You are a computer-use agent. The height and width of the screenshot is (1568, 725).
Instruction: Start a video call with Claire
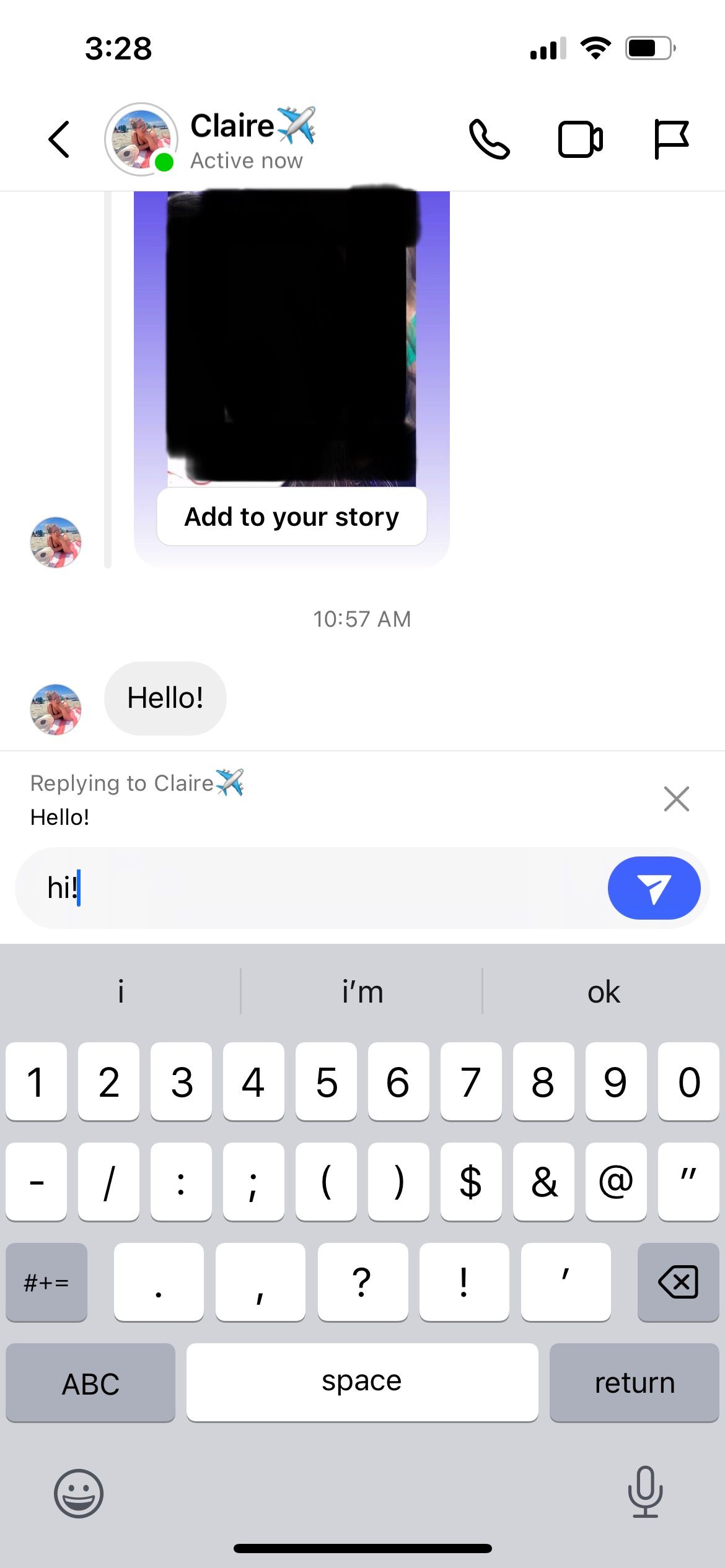pyautogui.click(x=580, y=139)
